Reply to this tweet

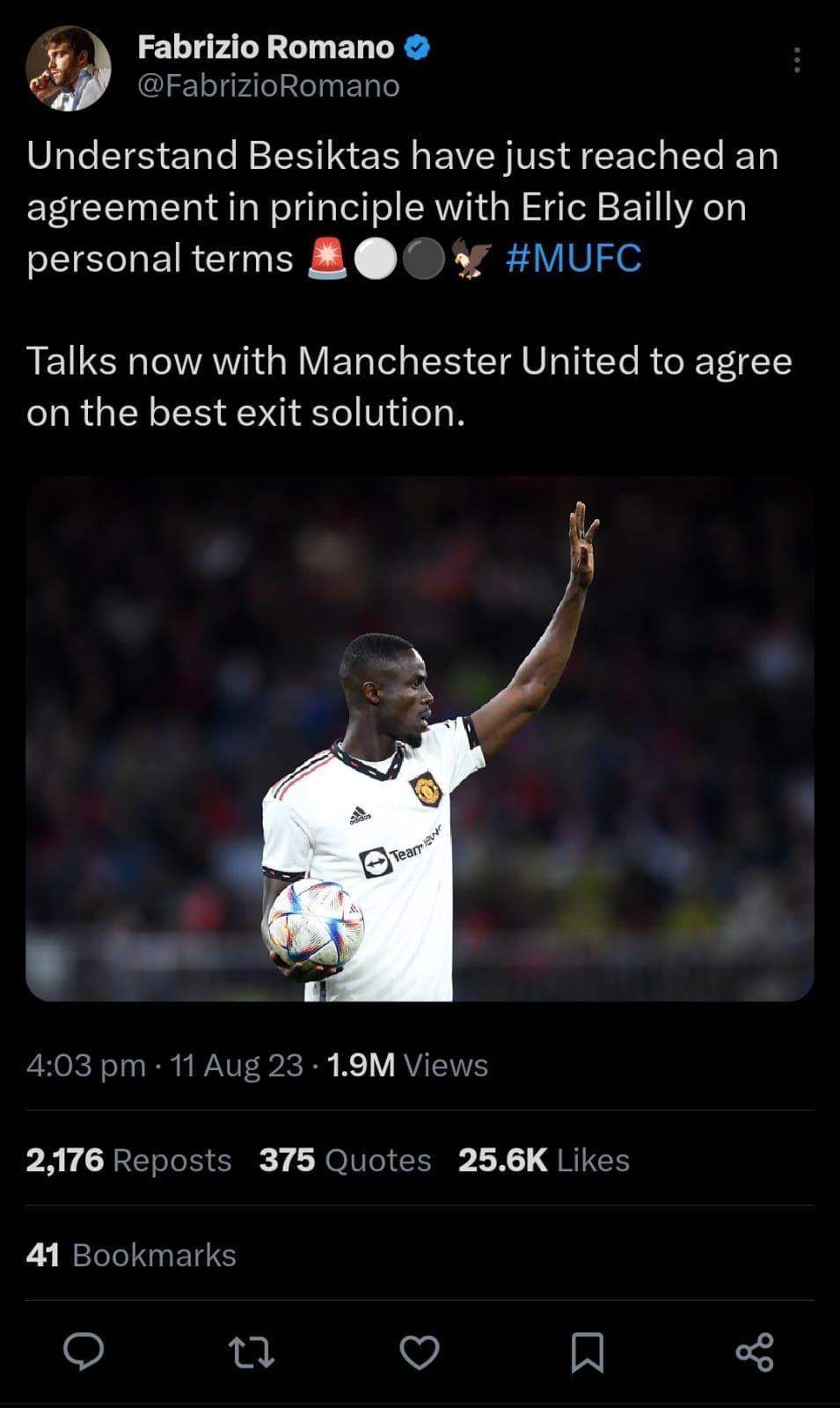click(x=84, y=1351)
